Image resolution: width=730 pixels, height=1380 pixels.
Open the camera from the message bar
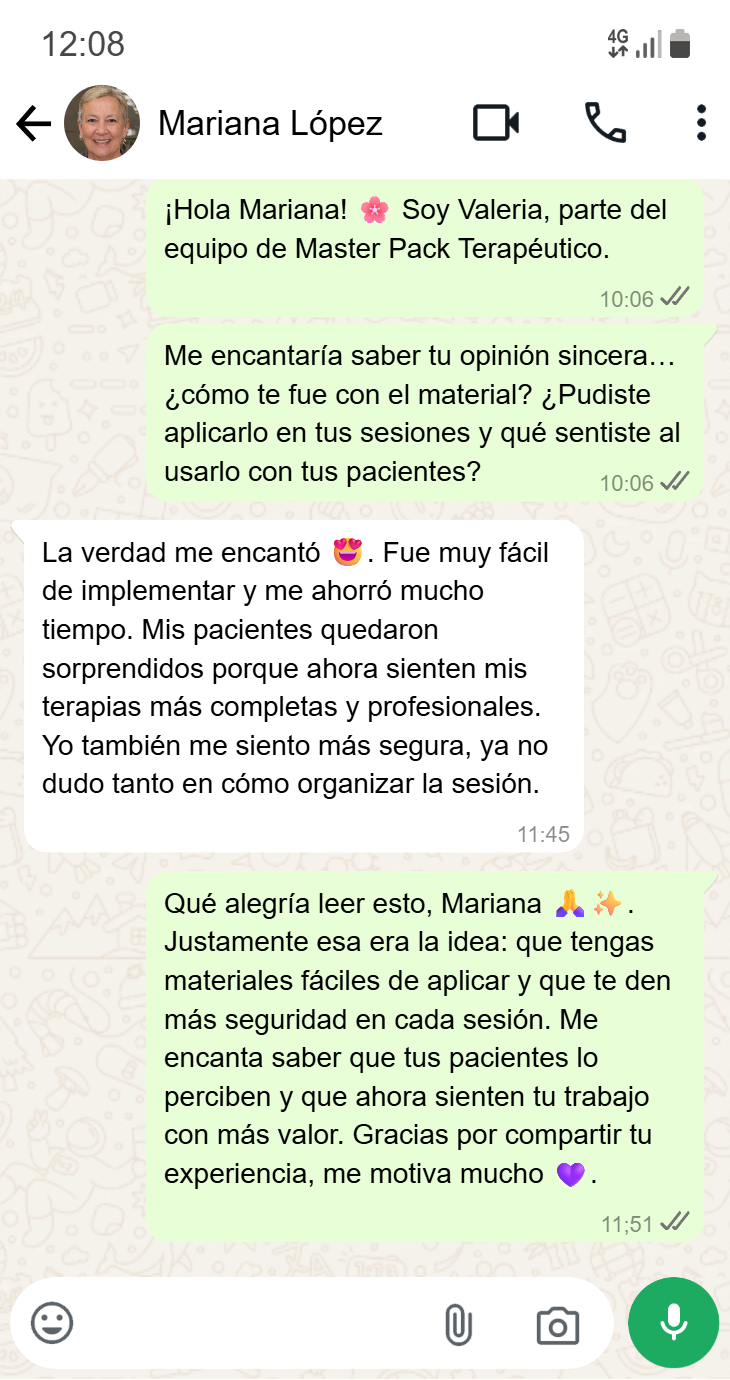click(557, 1325)
